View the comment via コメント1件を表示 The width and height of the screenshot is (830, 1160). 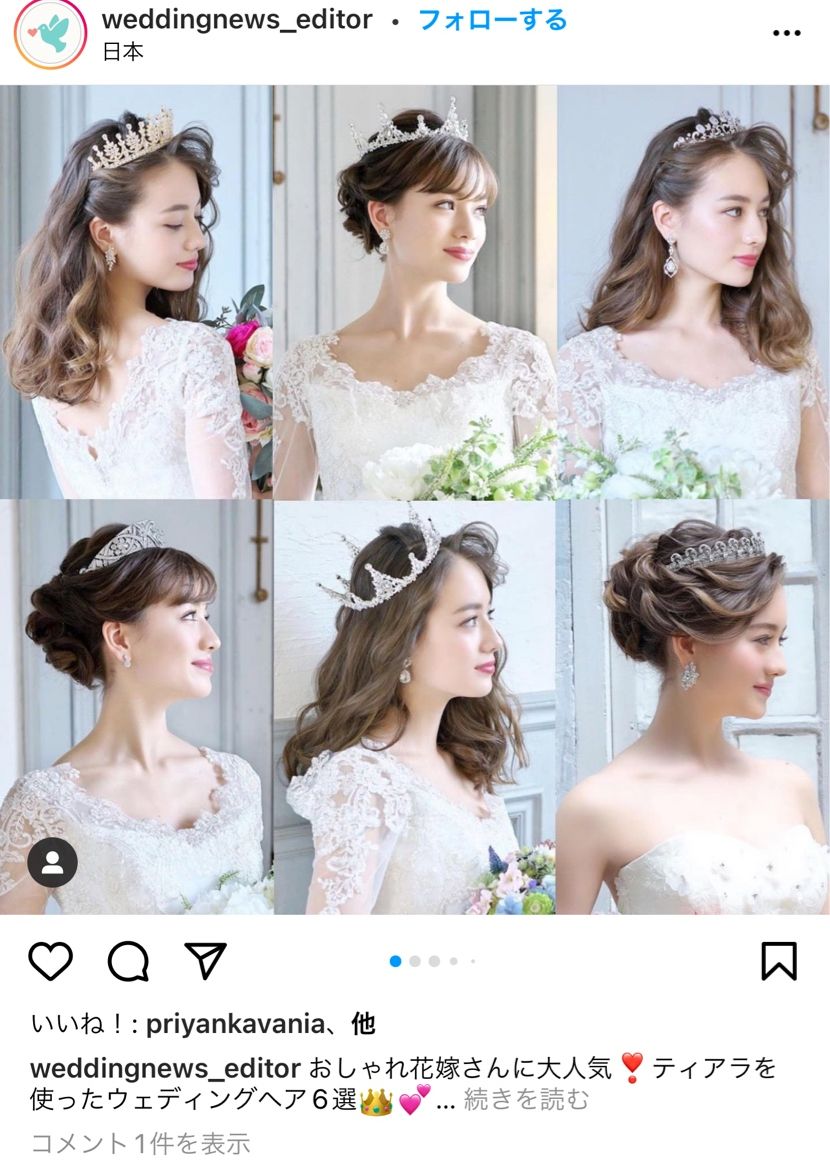(x=140, y=1142)
